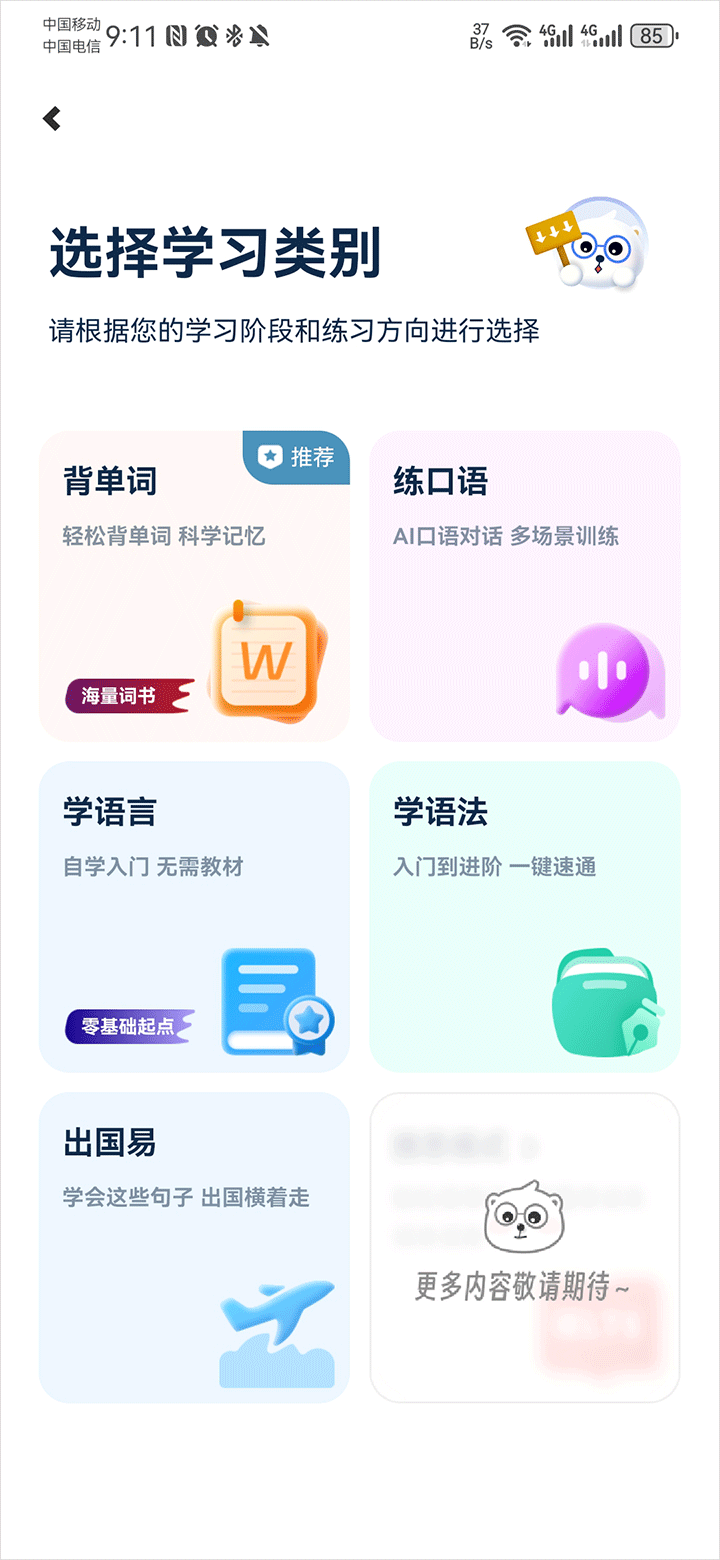This screenshot has height=1560, width=720.
Task: Go back using the top-left arrow
Action: (x=52, y=118)
